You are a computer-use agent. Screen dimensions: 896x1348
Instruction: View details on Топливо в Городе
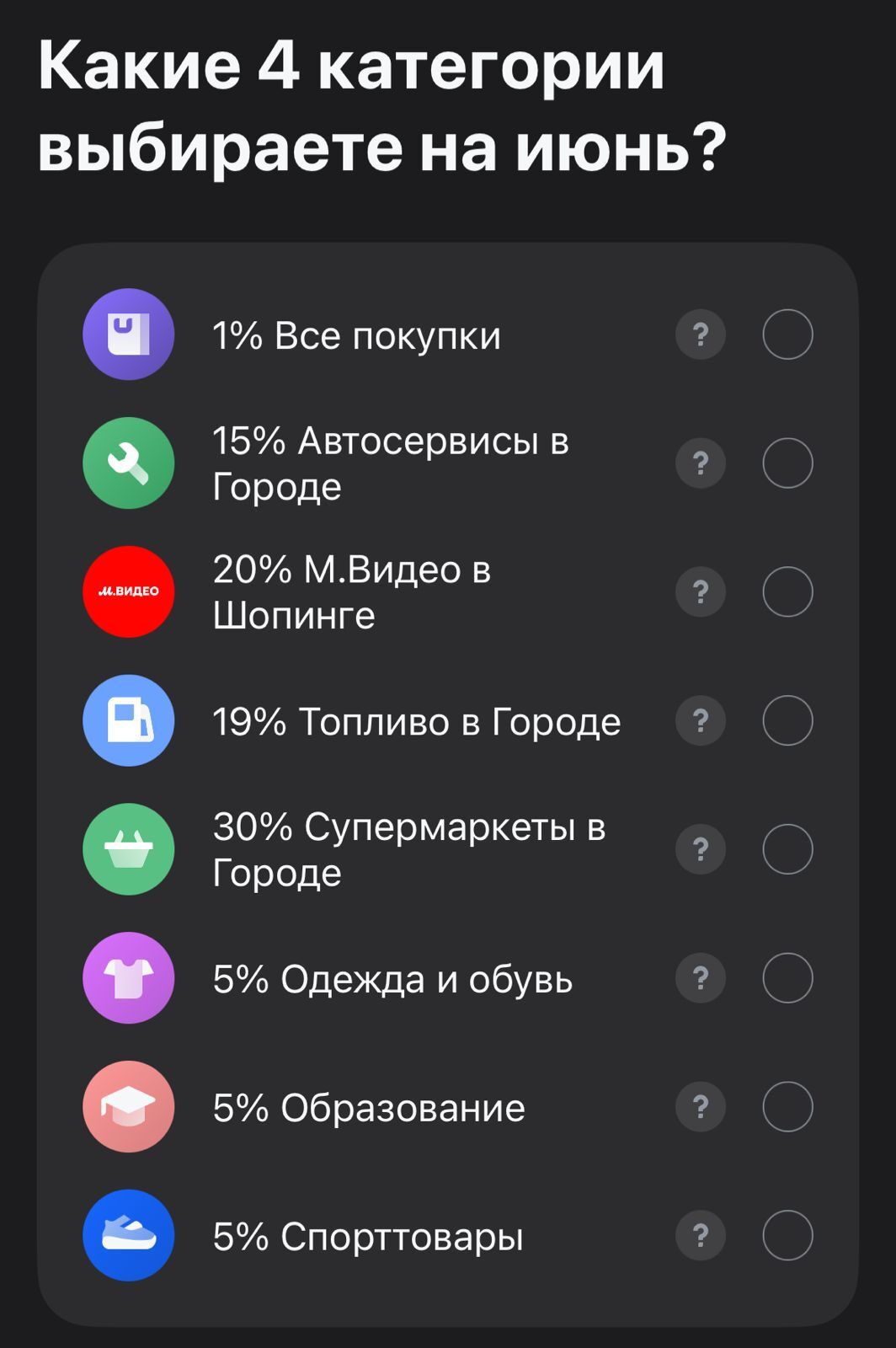(701, 720)
